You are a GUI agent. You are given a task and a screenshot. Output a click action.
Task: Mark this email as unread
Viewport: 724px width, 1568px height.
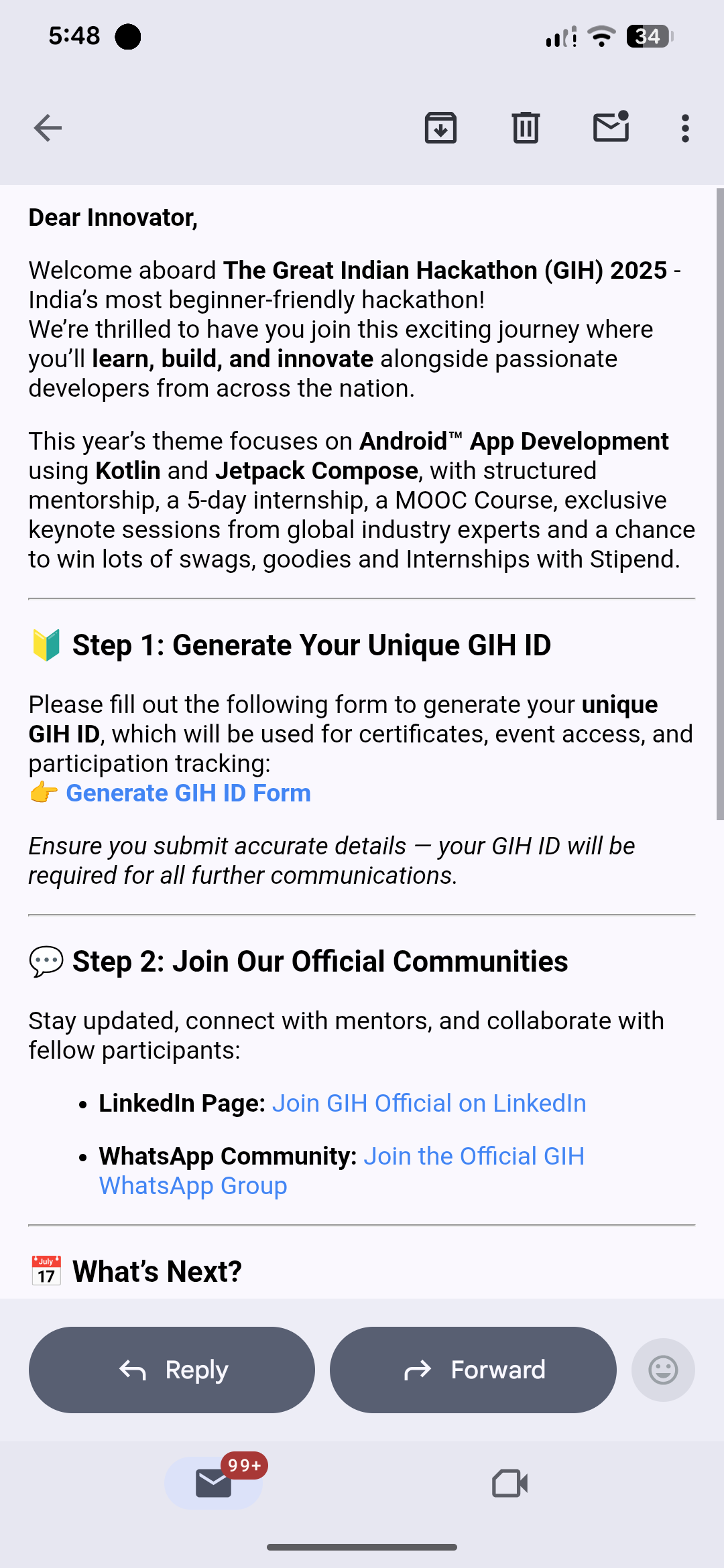pyautogui.click(x=611, y=127)
